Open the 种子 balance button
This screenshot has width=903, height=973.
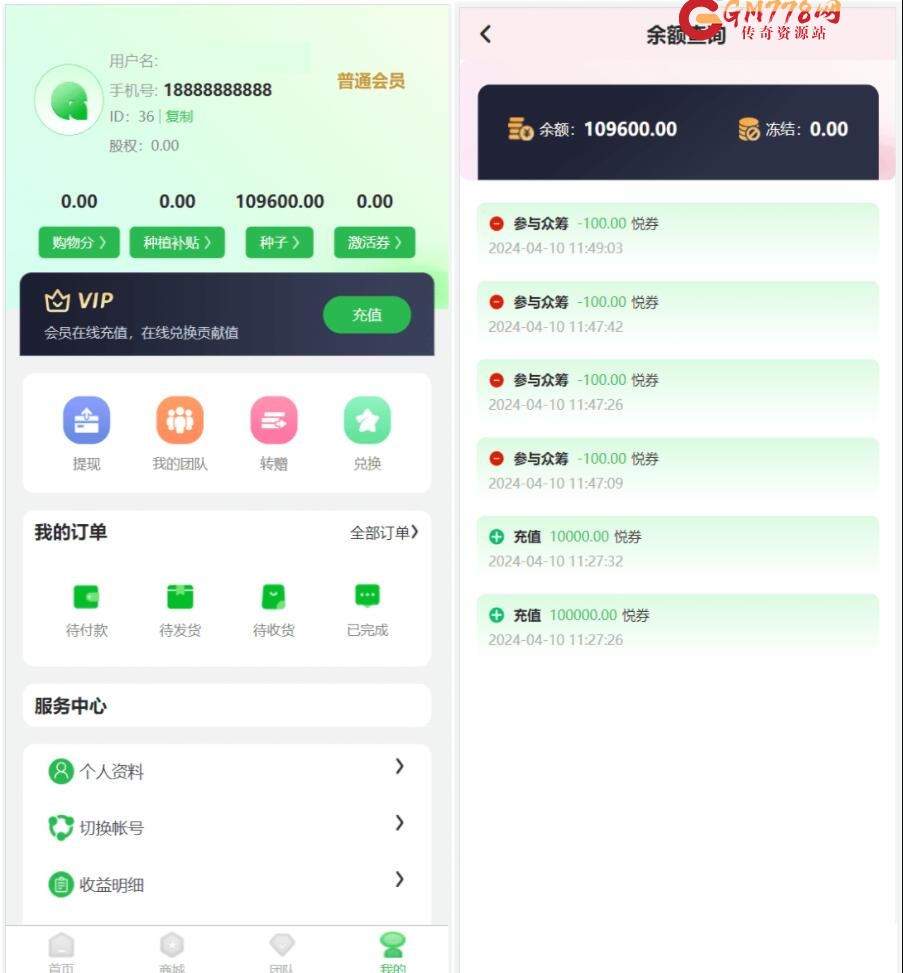pos(279,242)
